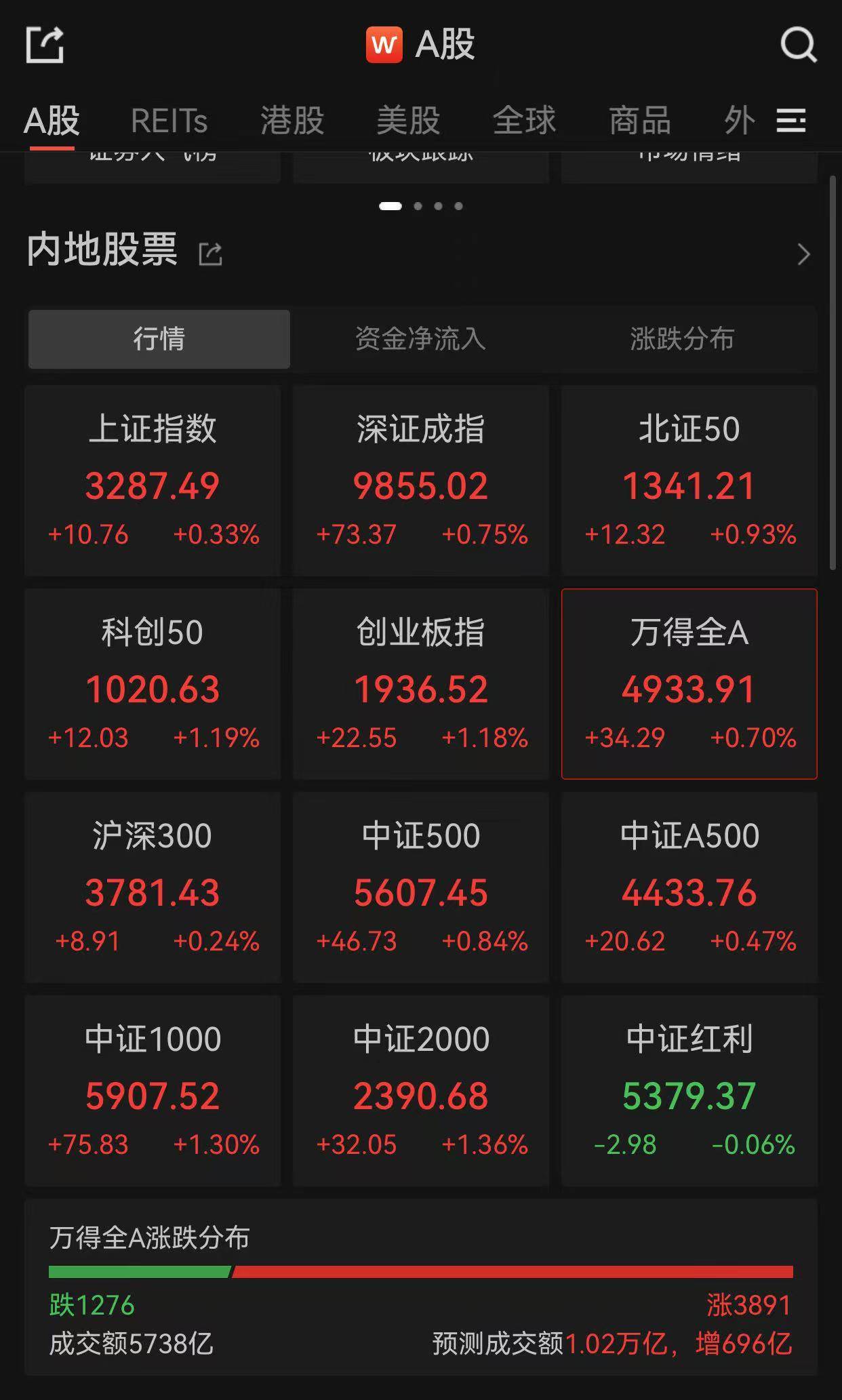Switch to the 涨跌分布 view
Screen dimensions: 842x1400
pos(682,340)
